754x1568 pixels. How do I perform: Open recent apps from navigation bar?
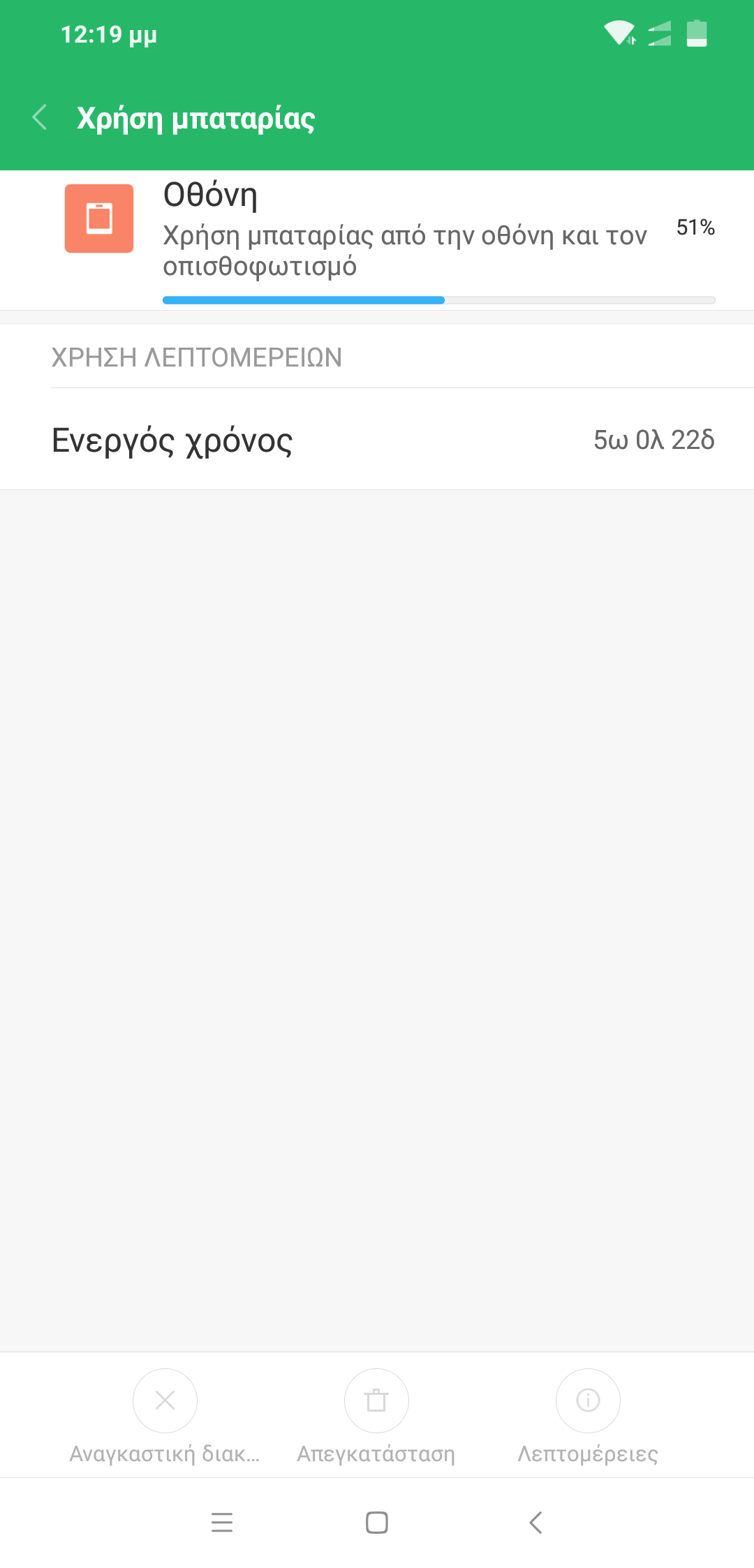tap(222, 1523)
